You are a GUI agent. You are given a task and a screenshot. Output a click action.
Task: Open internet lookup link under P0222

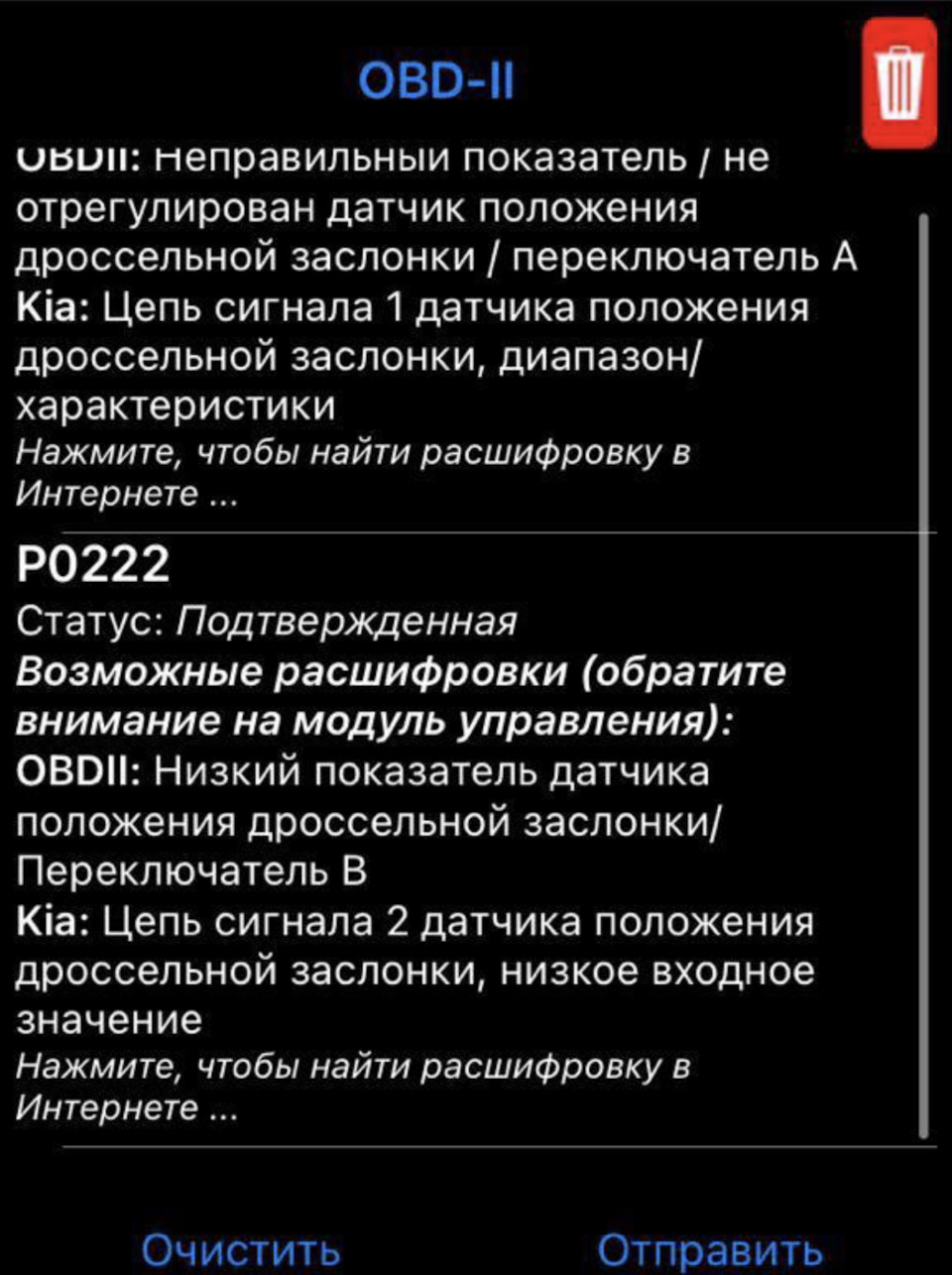352,1087
